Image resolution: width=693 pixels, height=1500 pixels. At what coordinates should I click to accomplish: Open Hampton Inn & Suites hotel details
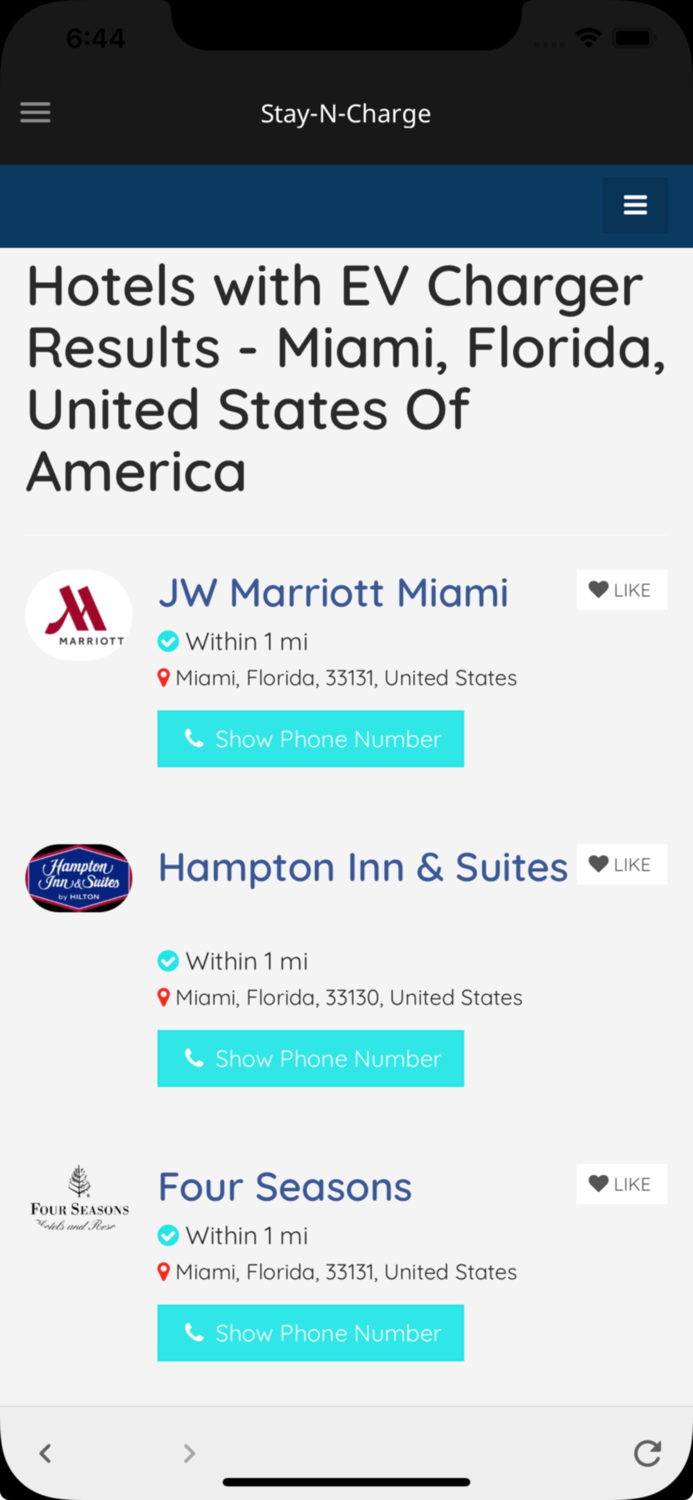point(362,867)
